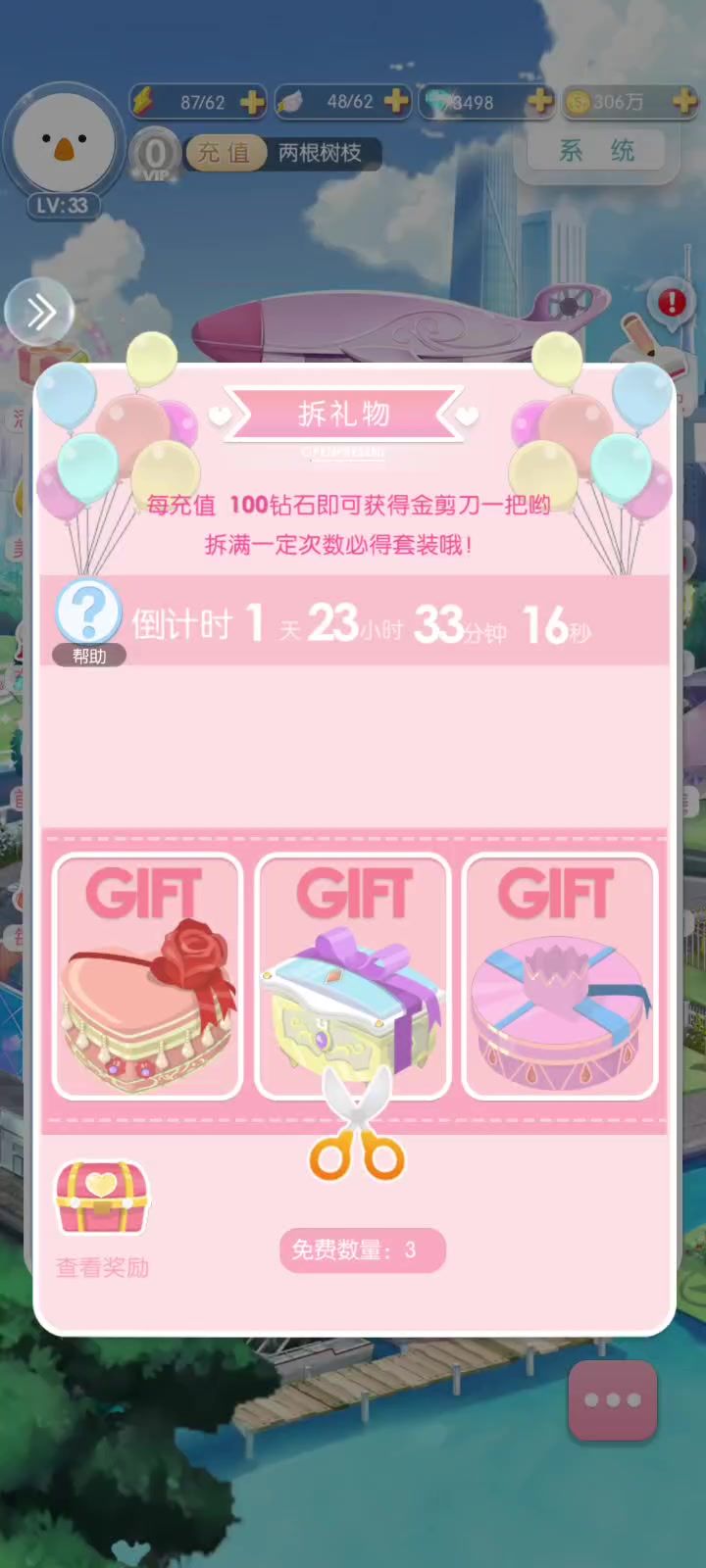706x1568 pixels.
Task: Add more diamonds with the plus
Action: pos(539,102)
